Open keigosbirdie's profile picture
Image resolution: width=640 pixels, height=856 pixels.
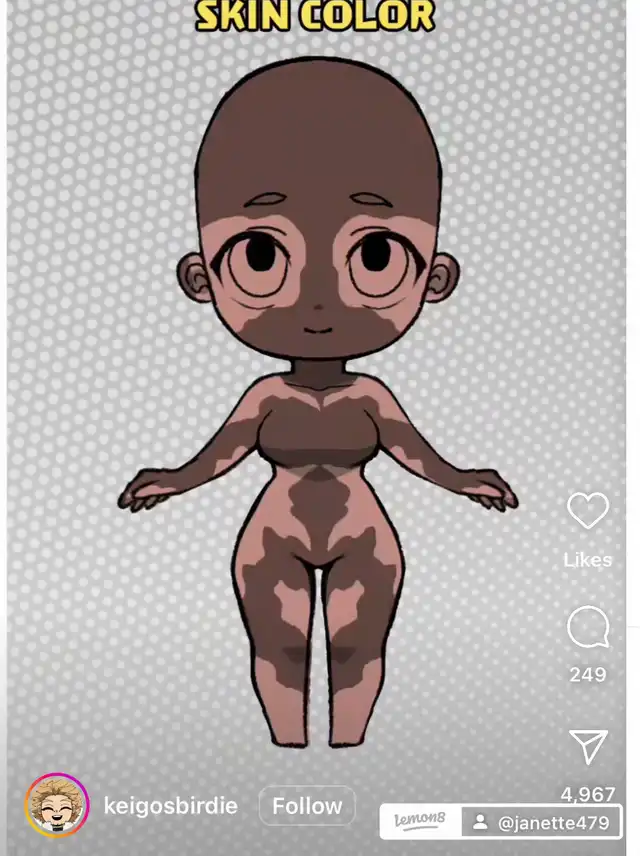point(57,806)
